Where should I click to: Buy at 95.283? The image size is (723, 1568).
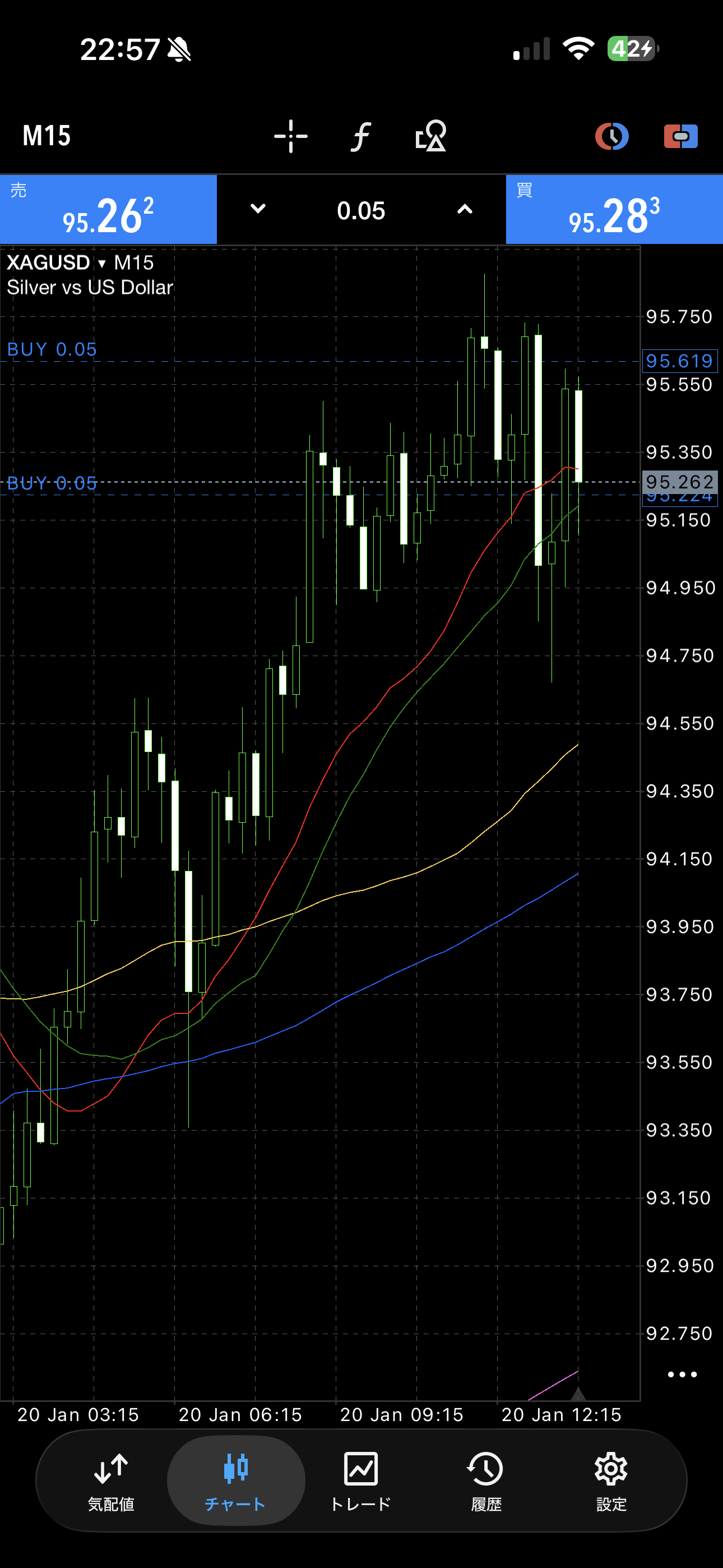614,210
